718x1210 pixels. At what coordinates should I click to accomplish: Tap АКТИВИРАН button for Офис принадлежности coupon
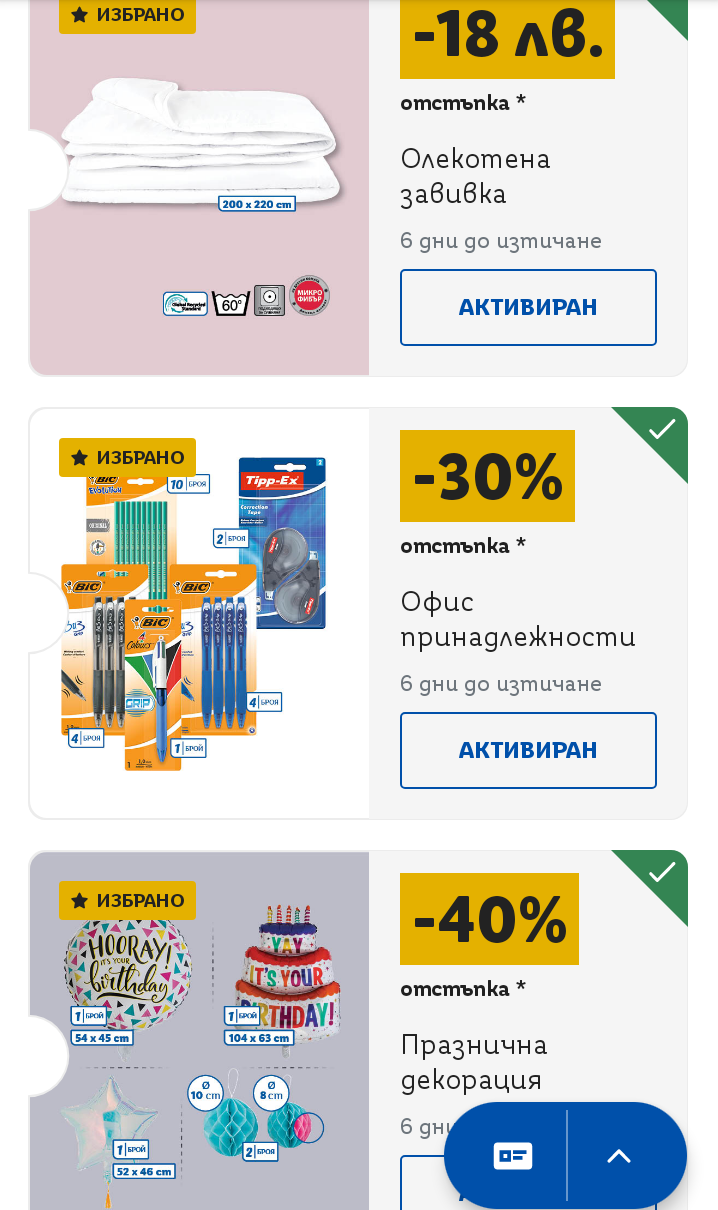click(528, 750)
